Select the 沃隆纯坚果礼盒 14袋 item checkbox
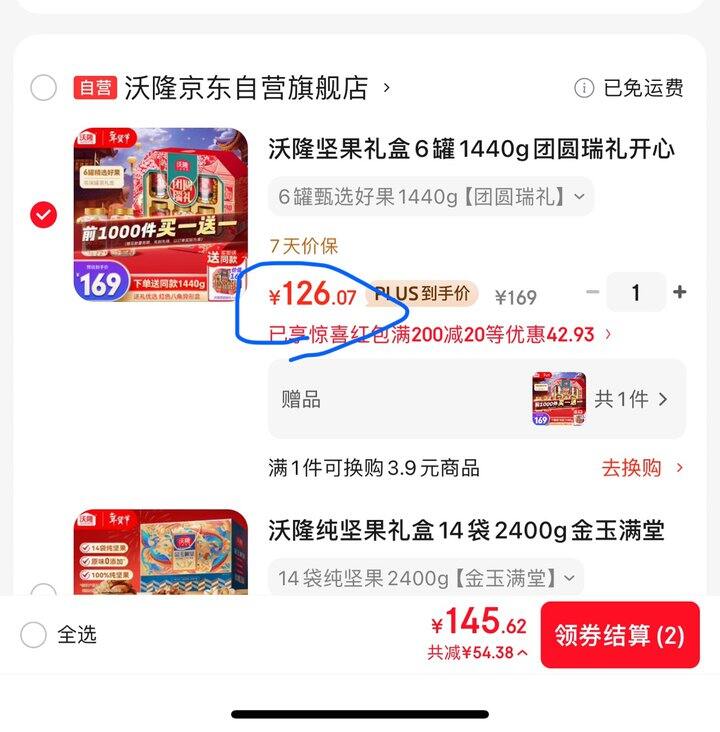Image resolution: width=720 pixels, height=732 pixels. (x=43, y=590)
